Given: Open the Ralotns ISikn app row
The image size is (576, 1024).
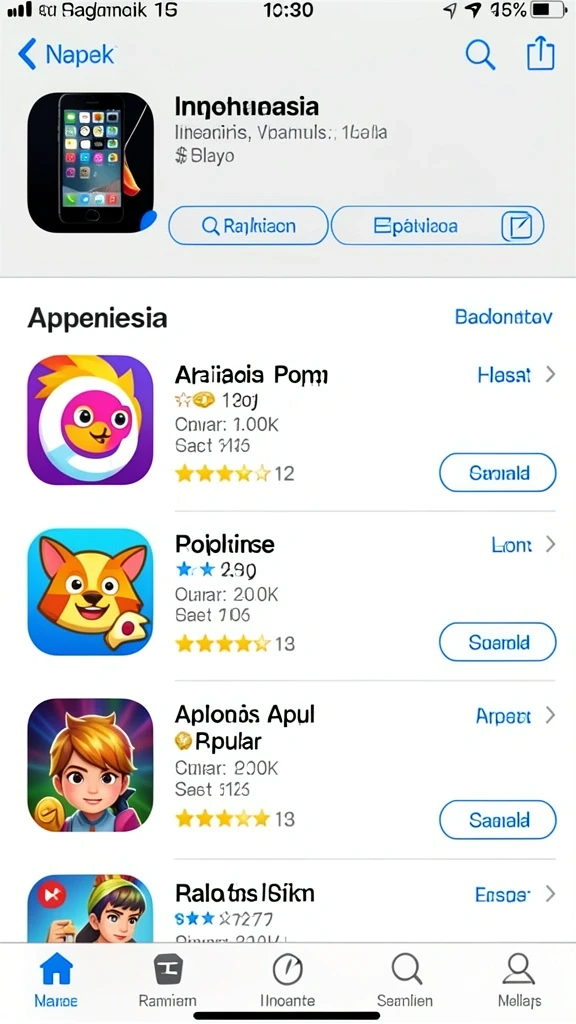Looking at the screenshot, I should [x=291, y=909].
